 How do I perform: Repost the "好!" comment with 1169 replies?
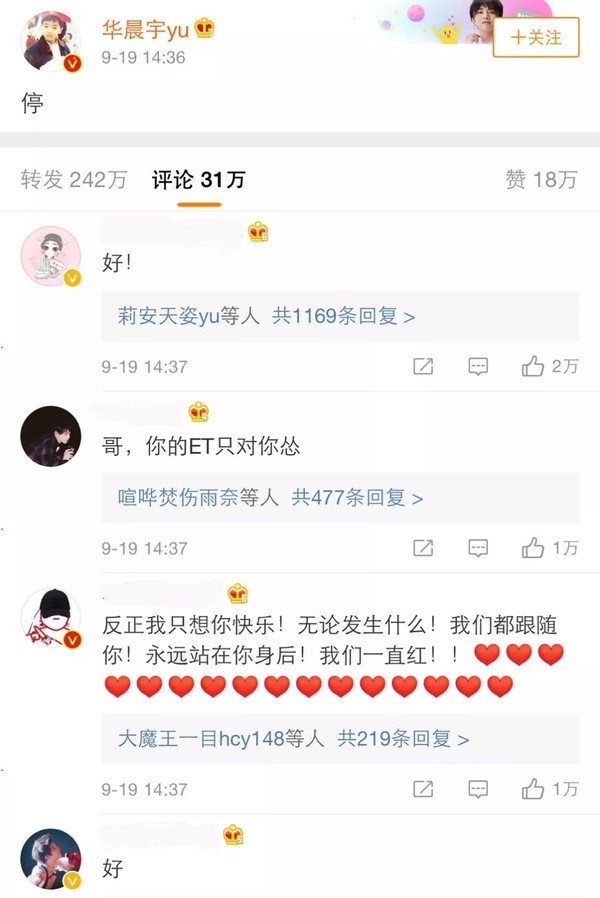[423, 366]
